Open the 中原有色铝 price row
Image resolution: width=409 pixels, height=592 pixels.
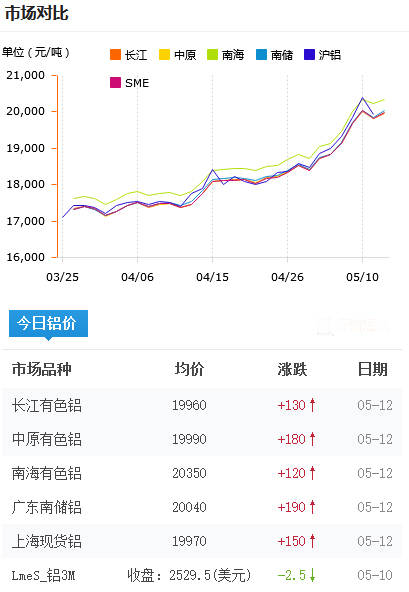coord(202,439)
